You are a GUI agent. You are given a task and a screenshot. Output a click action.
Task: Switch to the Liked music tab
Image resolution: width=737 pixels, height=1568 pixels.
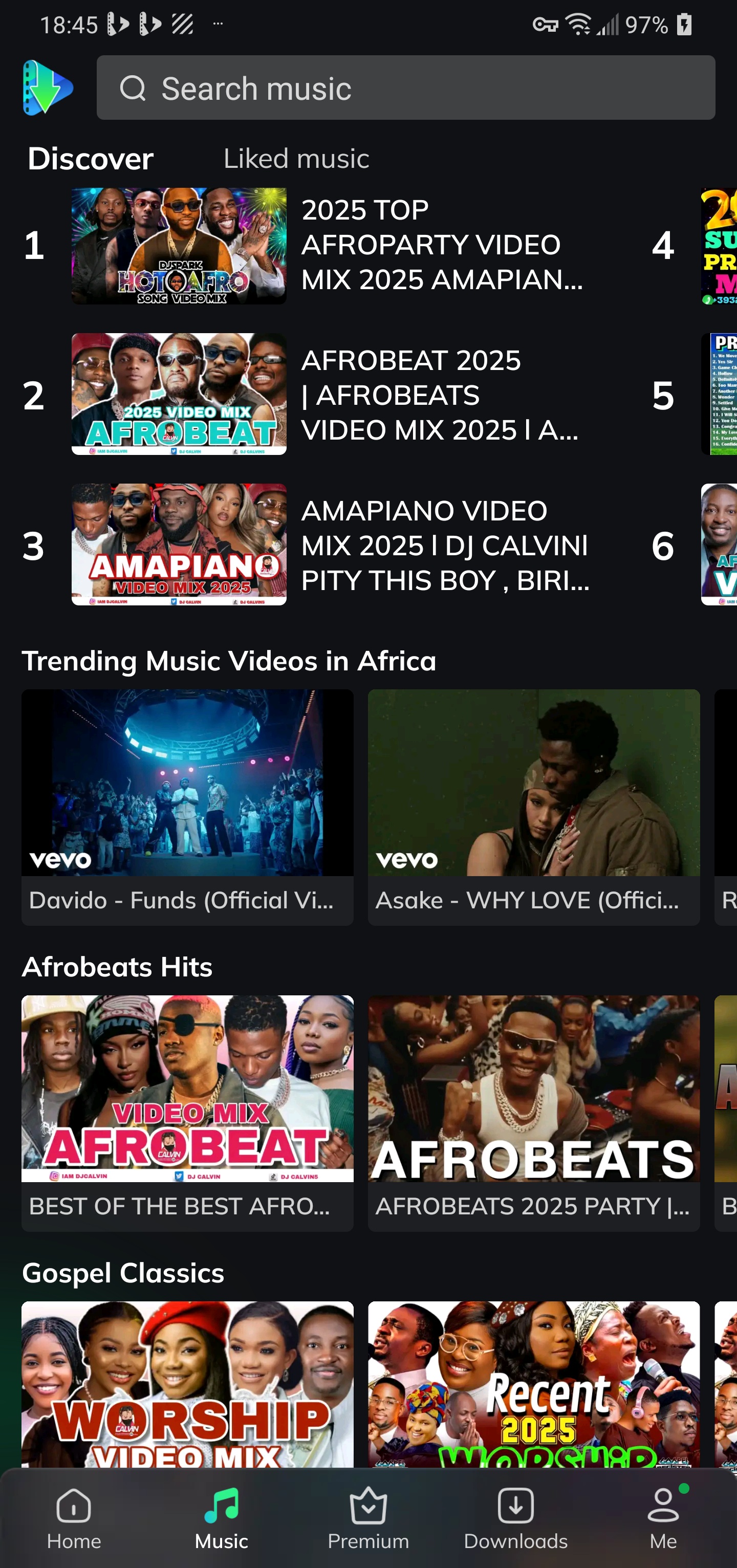(x=296, y=158)
